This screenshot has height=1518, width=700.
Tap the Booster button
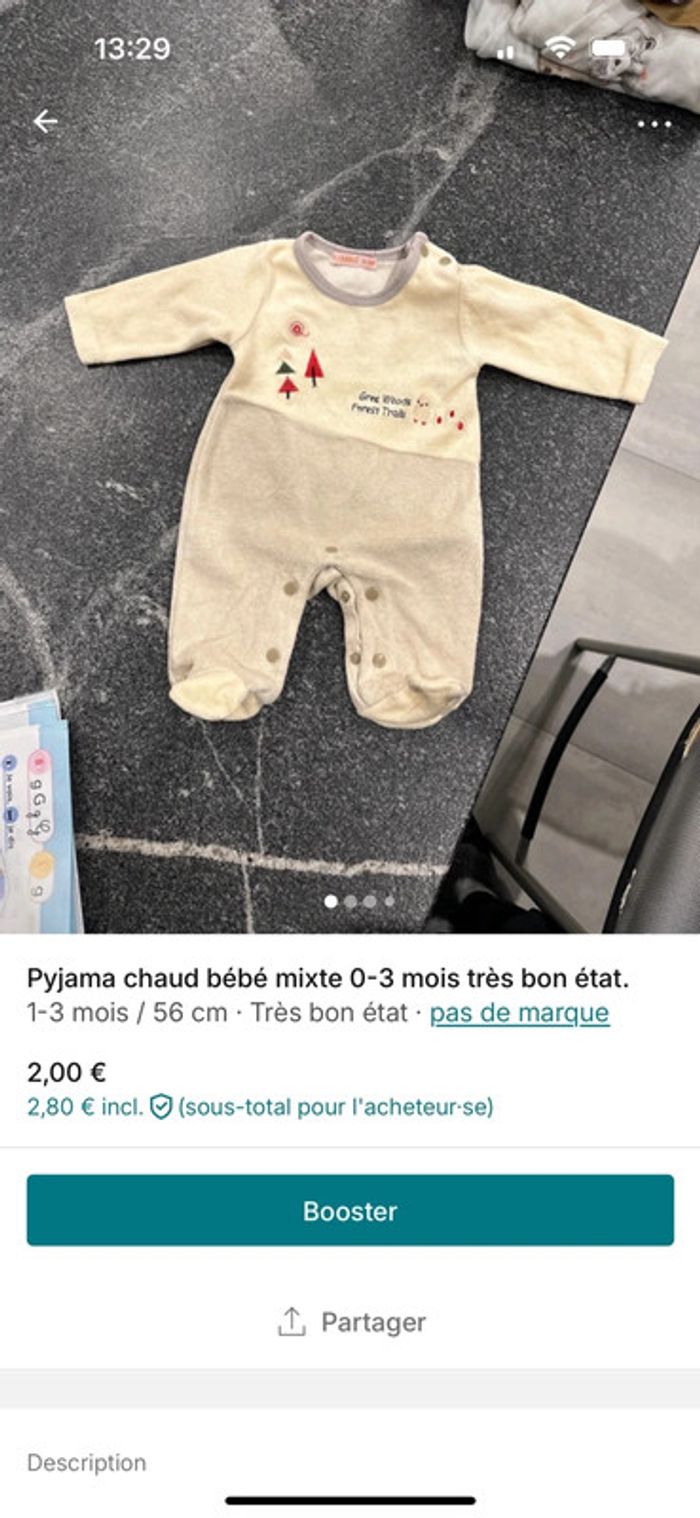(x=350, y=1210)
